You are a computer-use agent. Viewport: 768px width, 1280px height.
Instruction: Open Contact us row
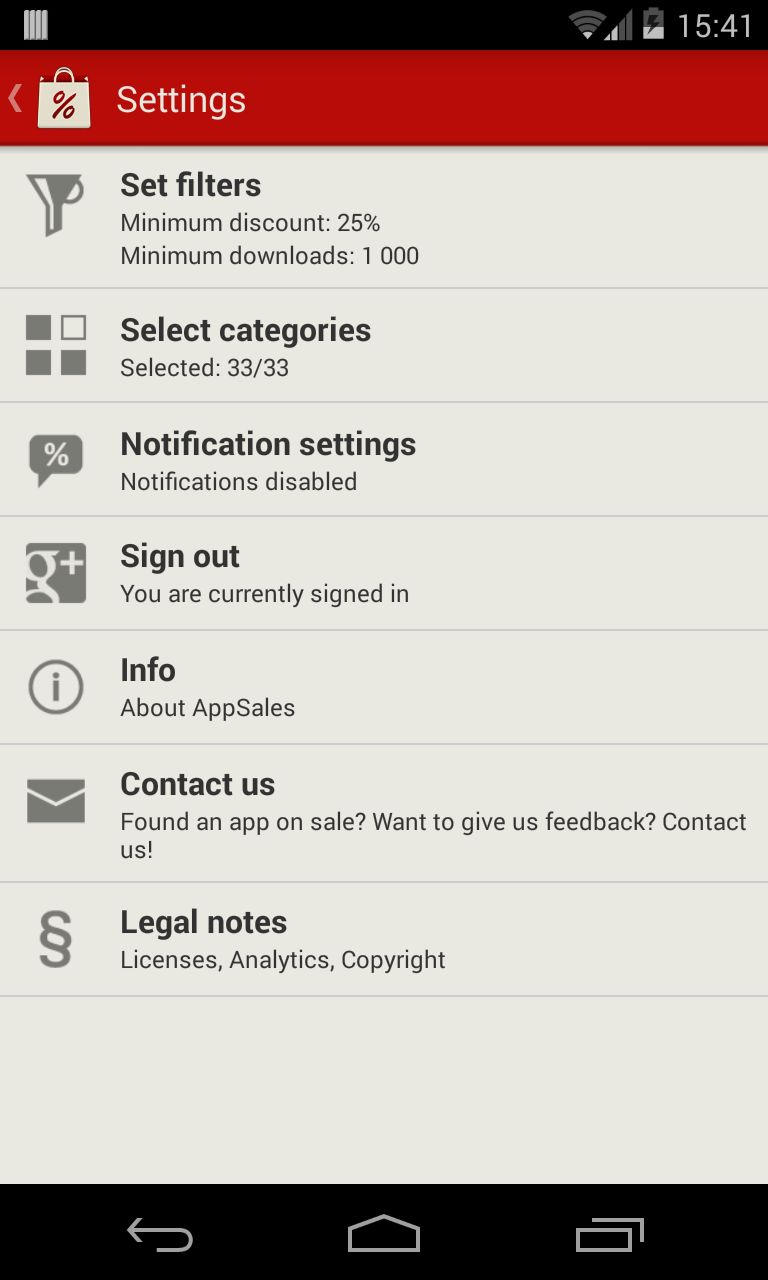pyautogui.click(x=384, y=814)
